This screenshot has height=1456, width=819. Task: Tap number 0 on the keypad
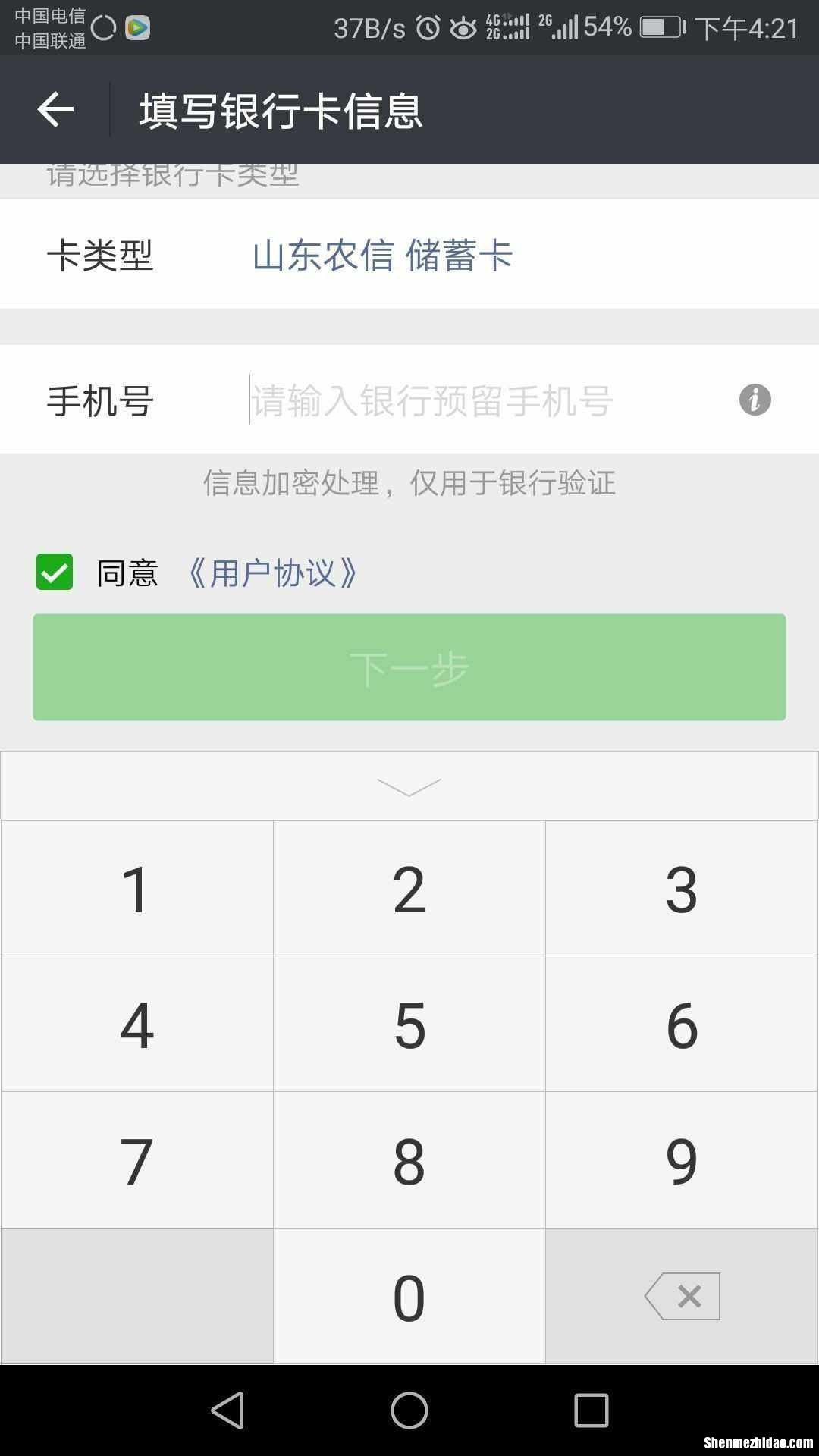click(409, 1297)
